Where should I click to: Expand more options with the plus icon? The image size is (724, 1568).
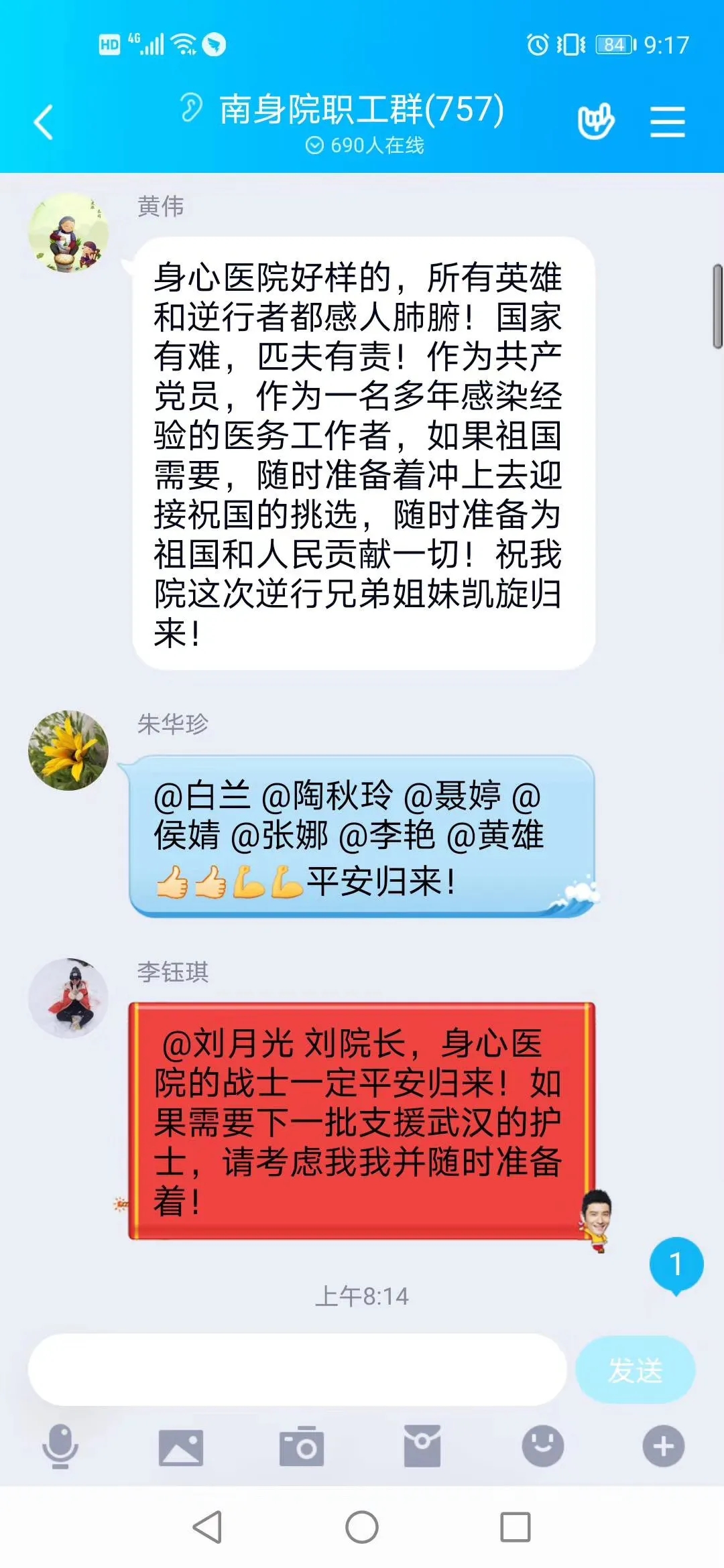click(x=664, y=1446)
